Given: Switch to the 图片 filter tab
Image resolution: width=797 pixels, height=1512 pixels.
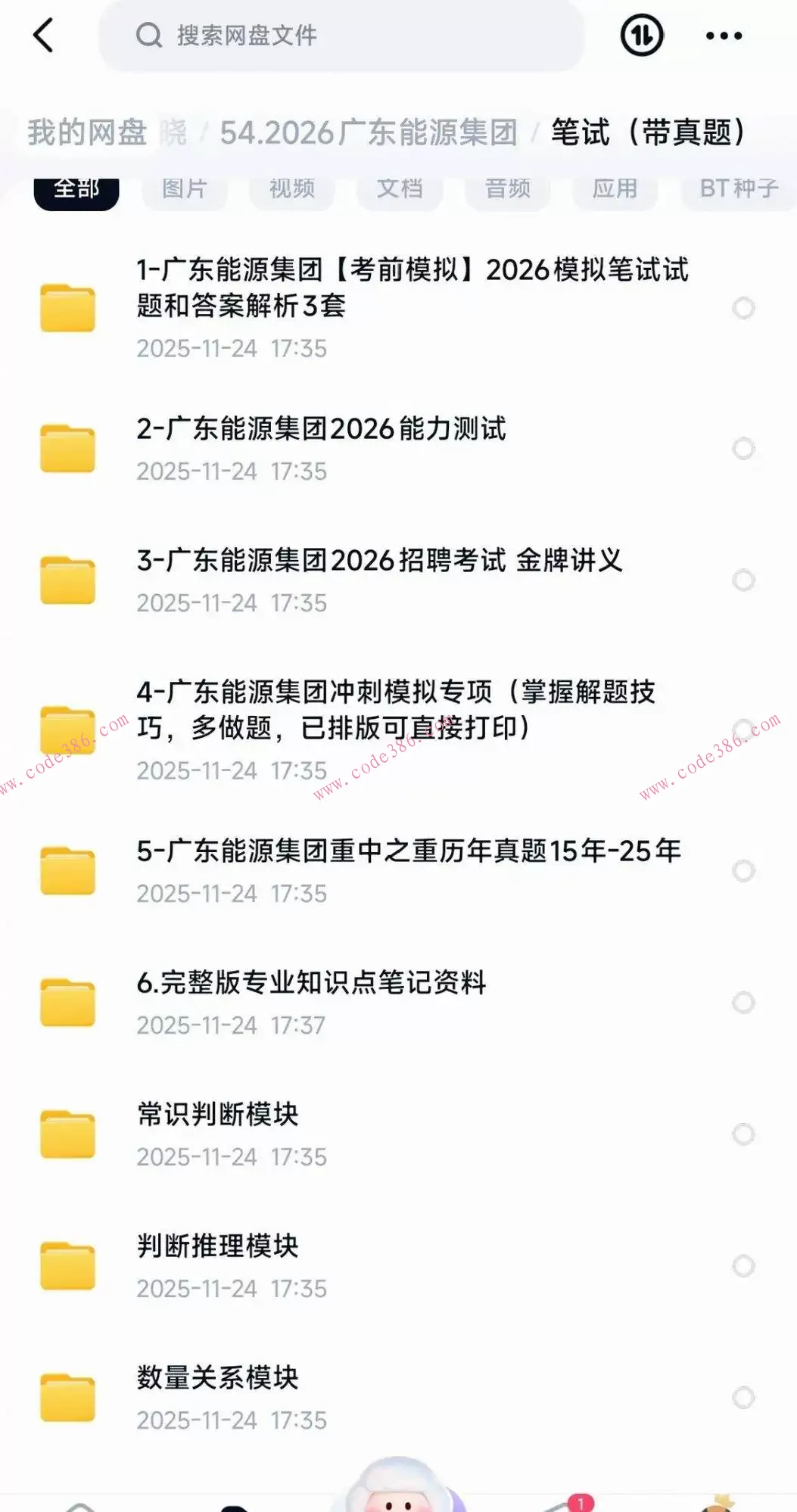Looking at the screenshot, I should click(184, 189).
